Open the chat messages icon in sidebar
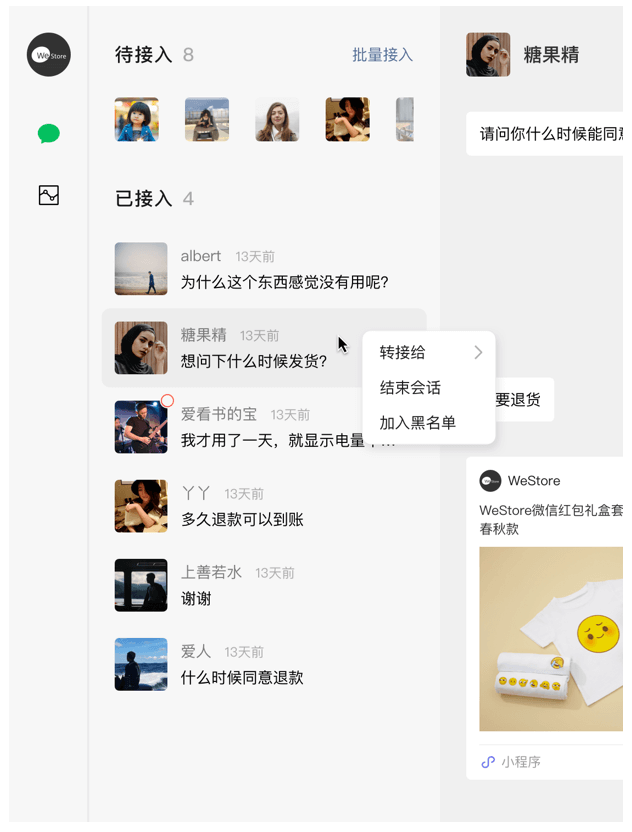The width and height of the screenshot is (632, 832). click(48, 134)
